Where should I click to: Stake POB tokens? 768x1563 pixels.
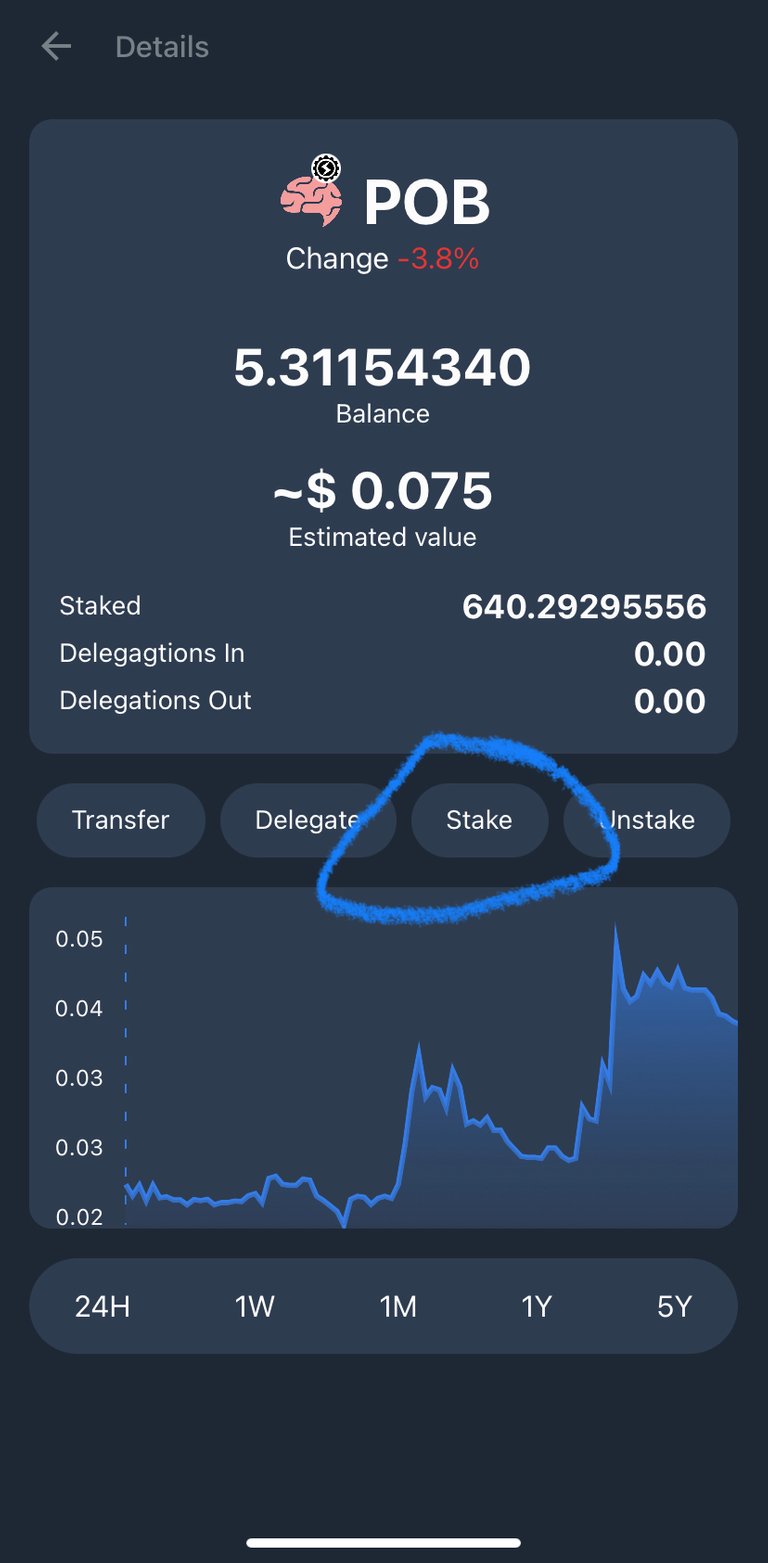tap(480, 820)
